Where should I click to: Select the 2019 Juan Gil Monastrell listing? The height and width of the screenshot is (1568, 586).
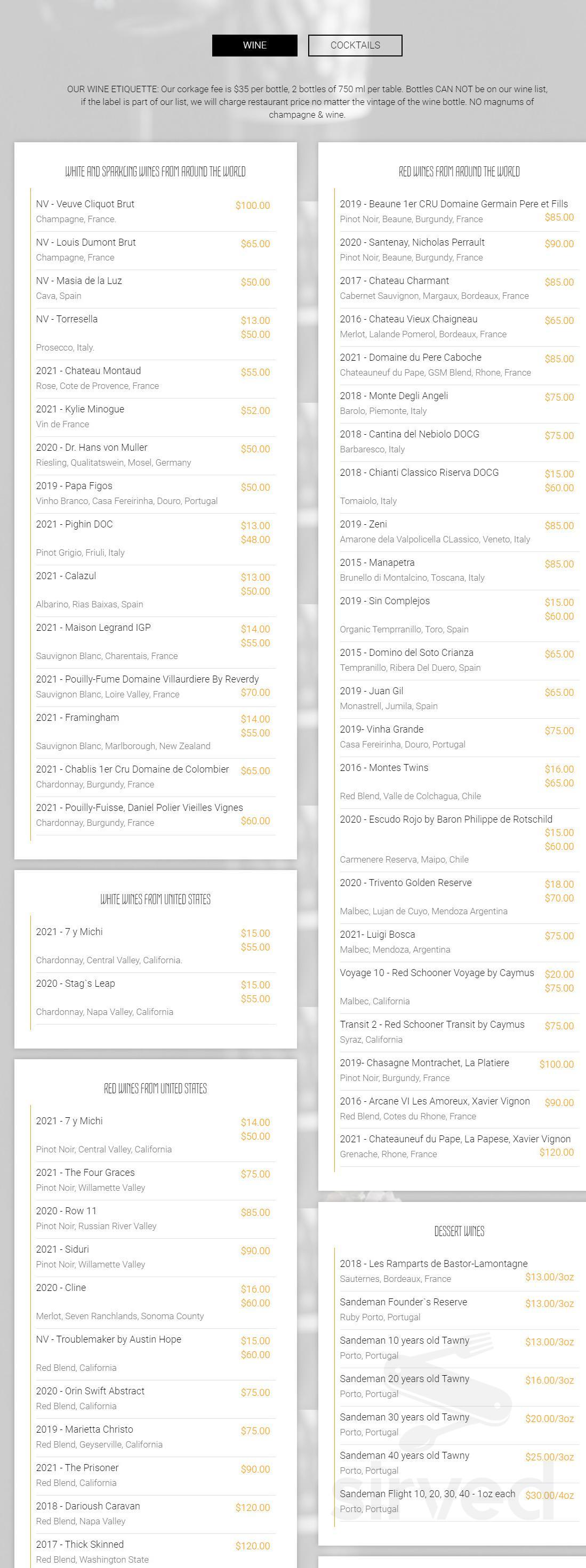(373, 691)
